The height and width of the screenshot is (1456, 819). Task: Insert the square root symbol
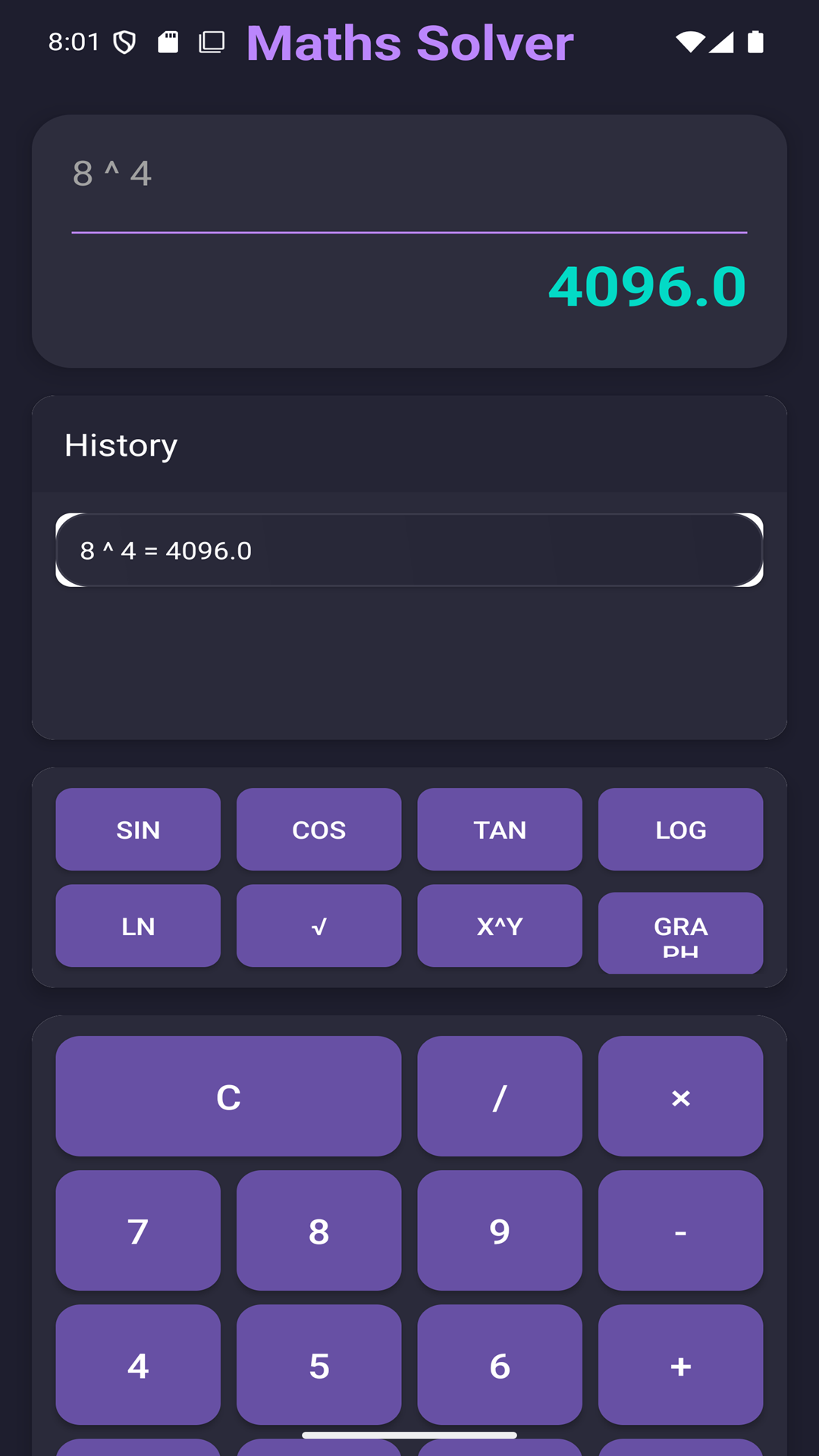tap(318, 926)
